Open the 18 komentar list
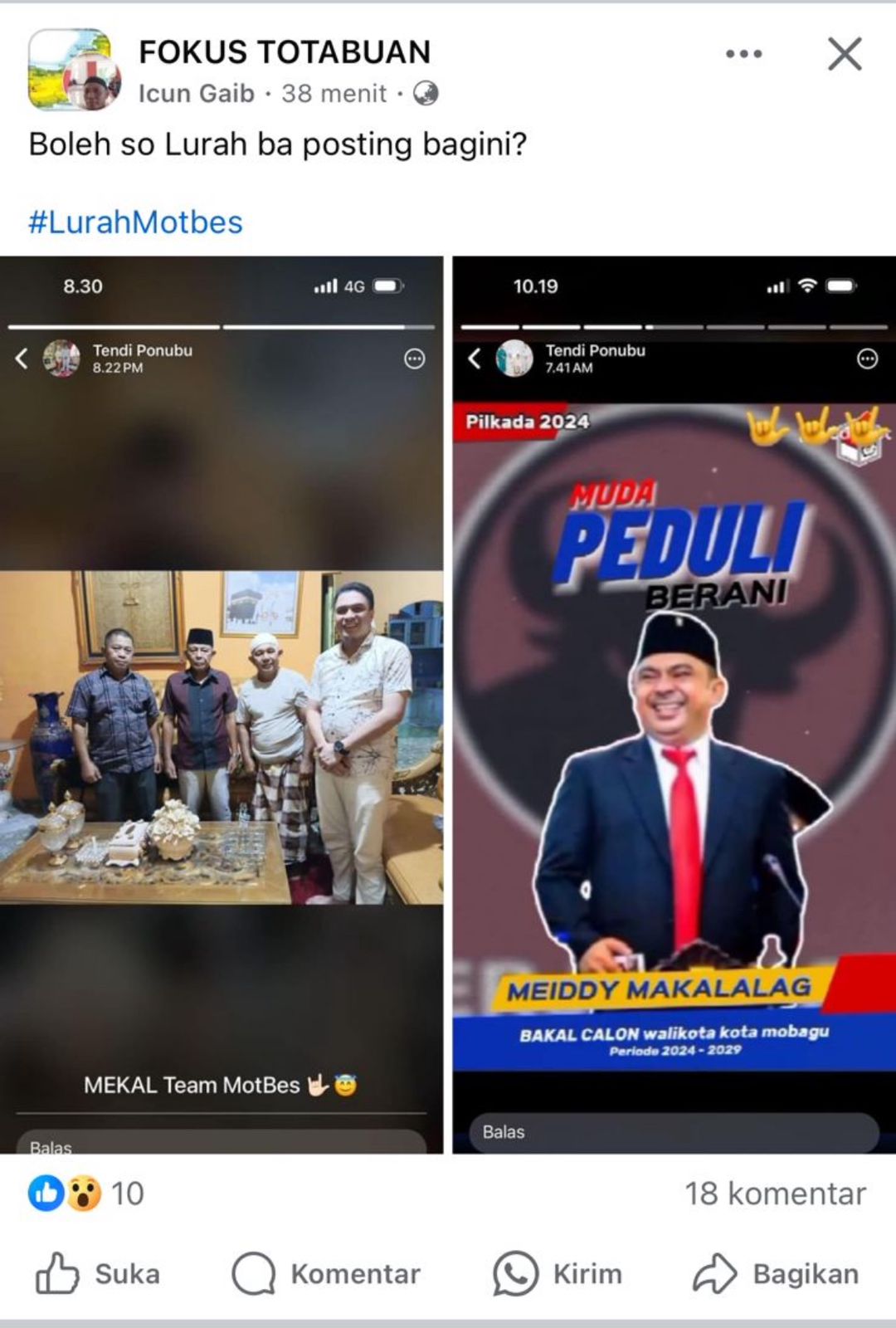The width and height of the screenshot is (896, 1328). click(775, 1194)
